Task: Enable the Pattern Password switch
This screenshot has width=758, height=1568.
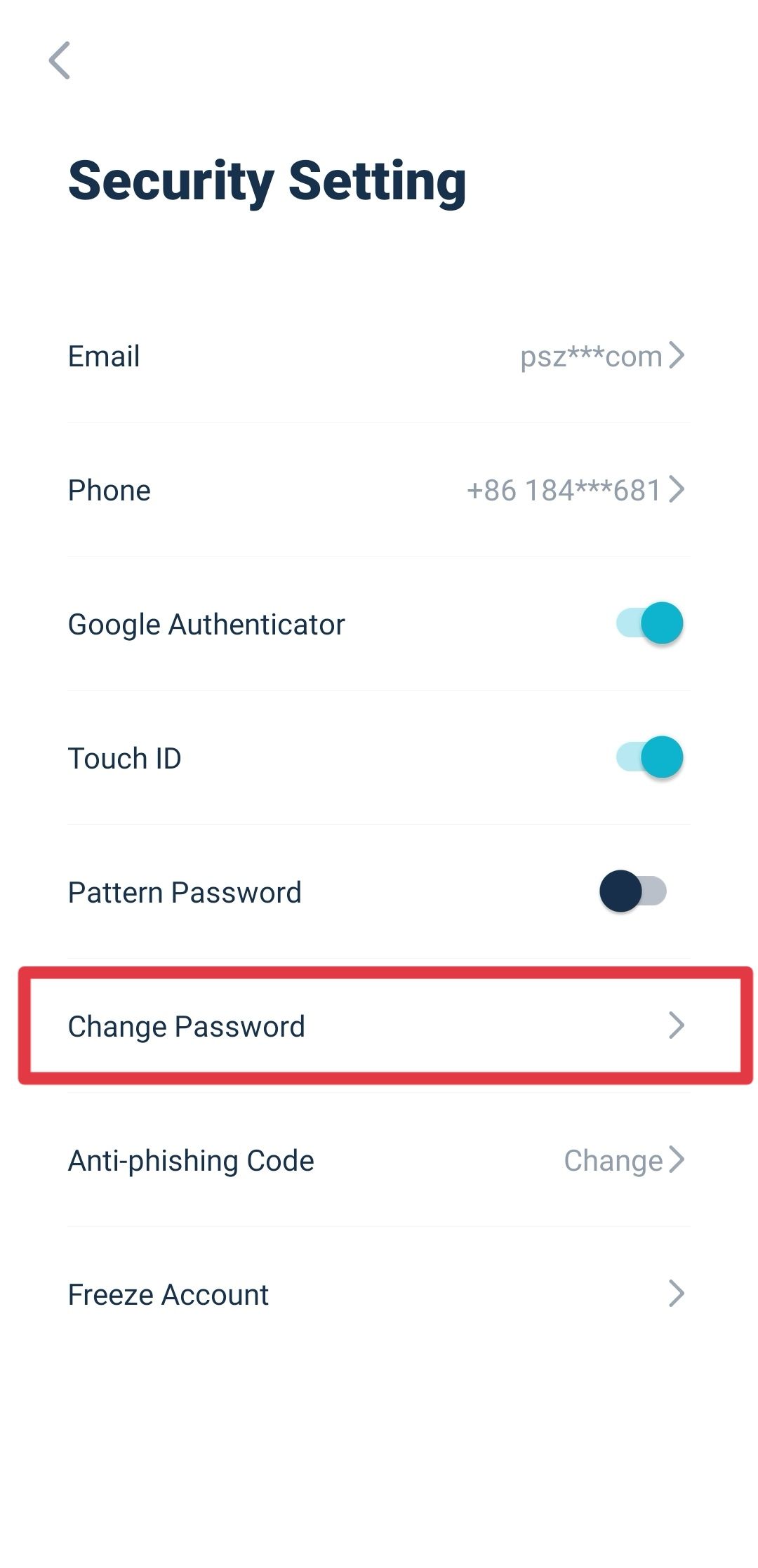Action: [x=633, y=891]
